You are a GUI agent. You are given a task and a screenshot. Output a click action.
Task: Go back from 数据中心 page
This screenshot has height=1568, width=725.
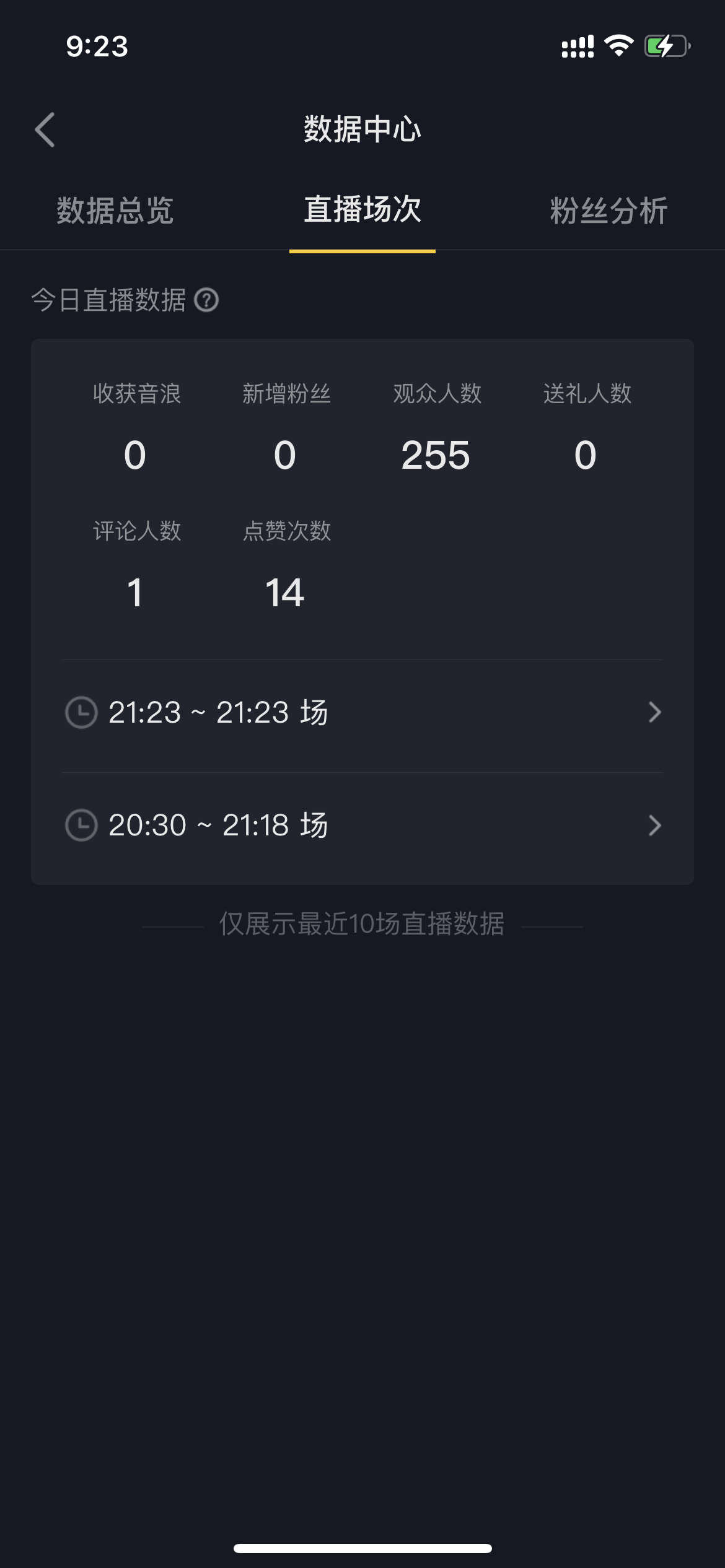pos(45,130)
